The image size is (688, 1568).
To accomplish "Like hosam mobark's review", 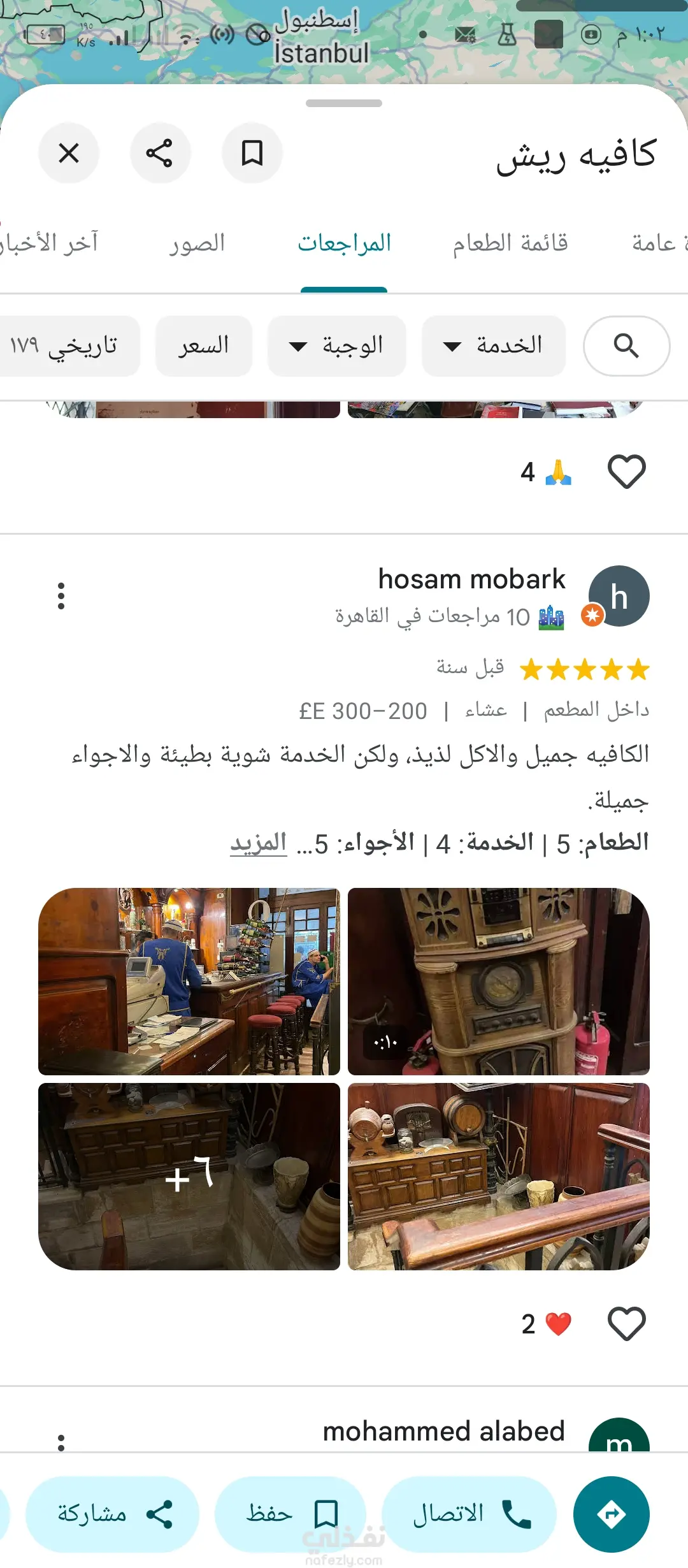I will (x=627, y=1324).
